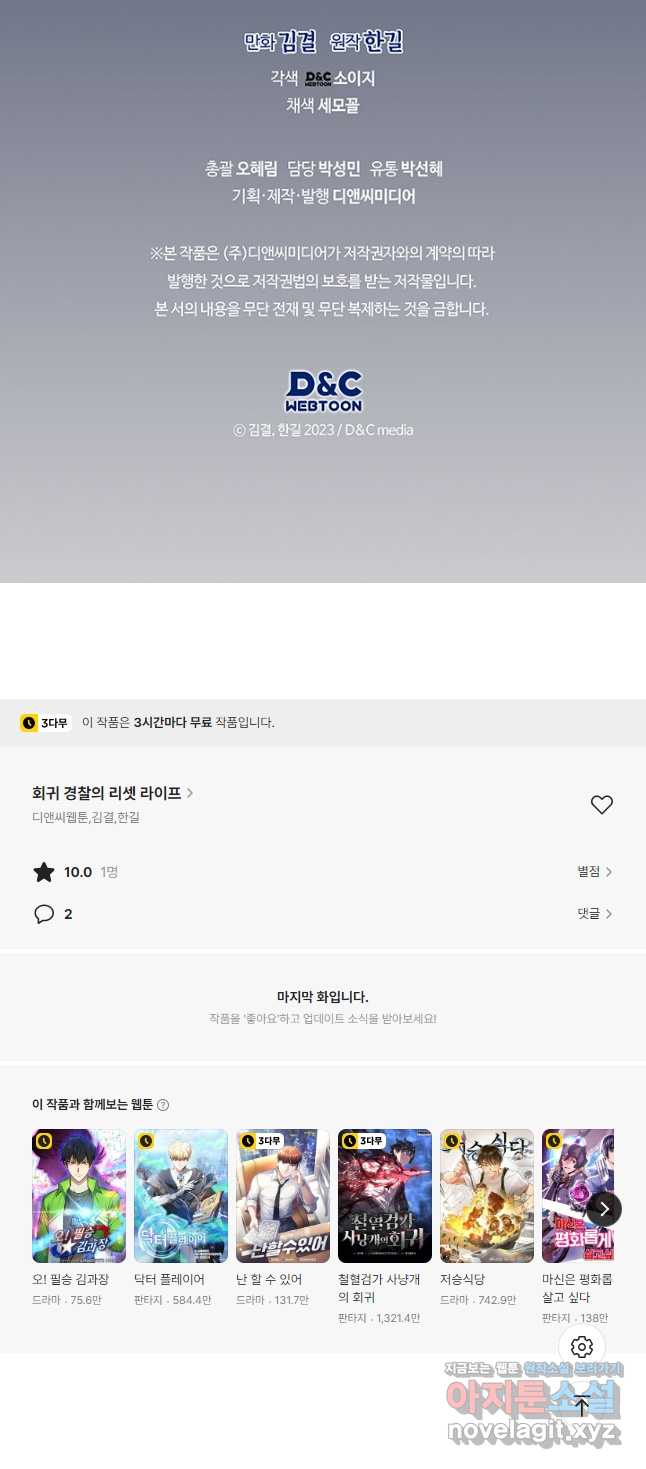Open webtoon 저승식당
The height and width of the screenshot is (1469, 646).
click(487, 1196)
